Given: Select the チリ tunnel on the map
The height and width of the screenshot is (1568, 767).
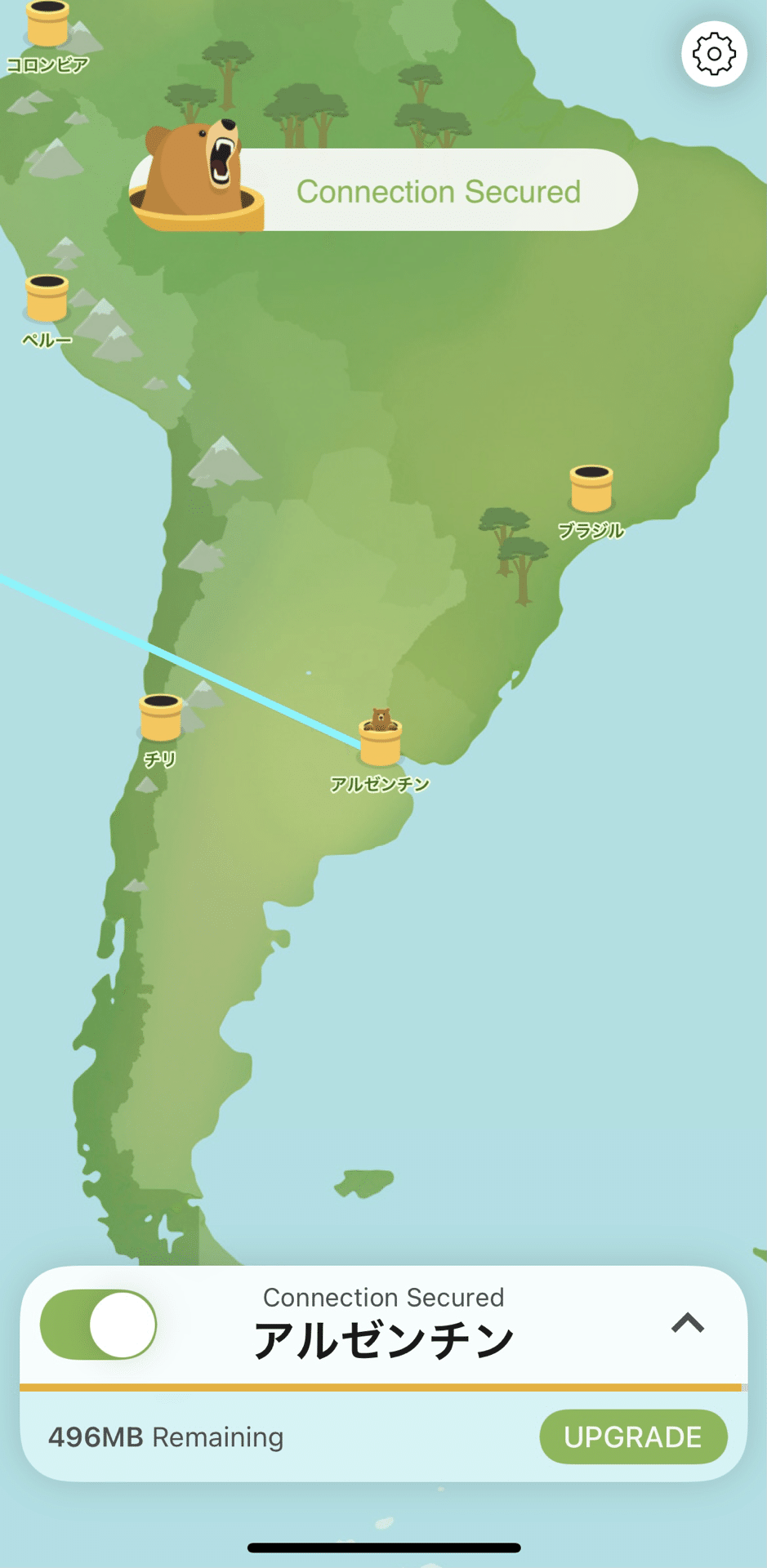Looking at the screenshot, I should pos(161,717).
